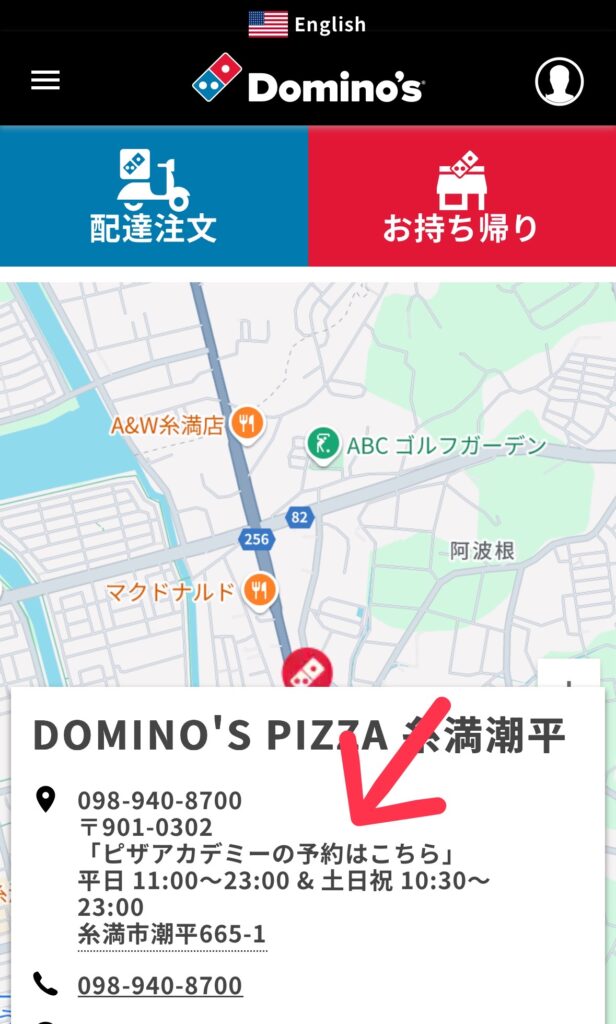The height and width of the screenshot is (1024, 616).
Task: Open the hamburger menu
Action: (45, 81)
